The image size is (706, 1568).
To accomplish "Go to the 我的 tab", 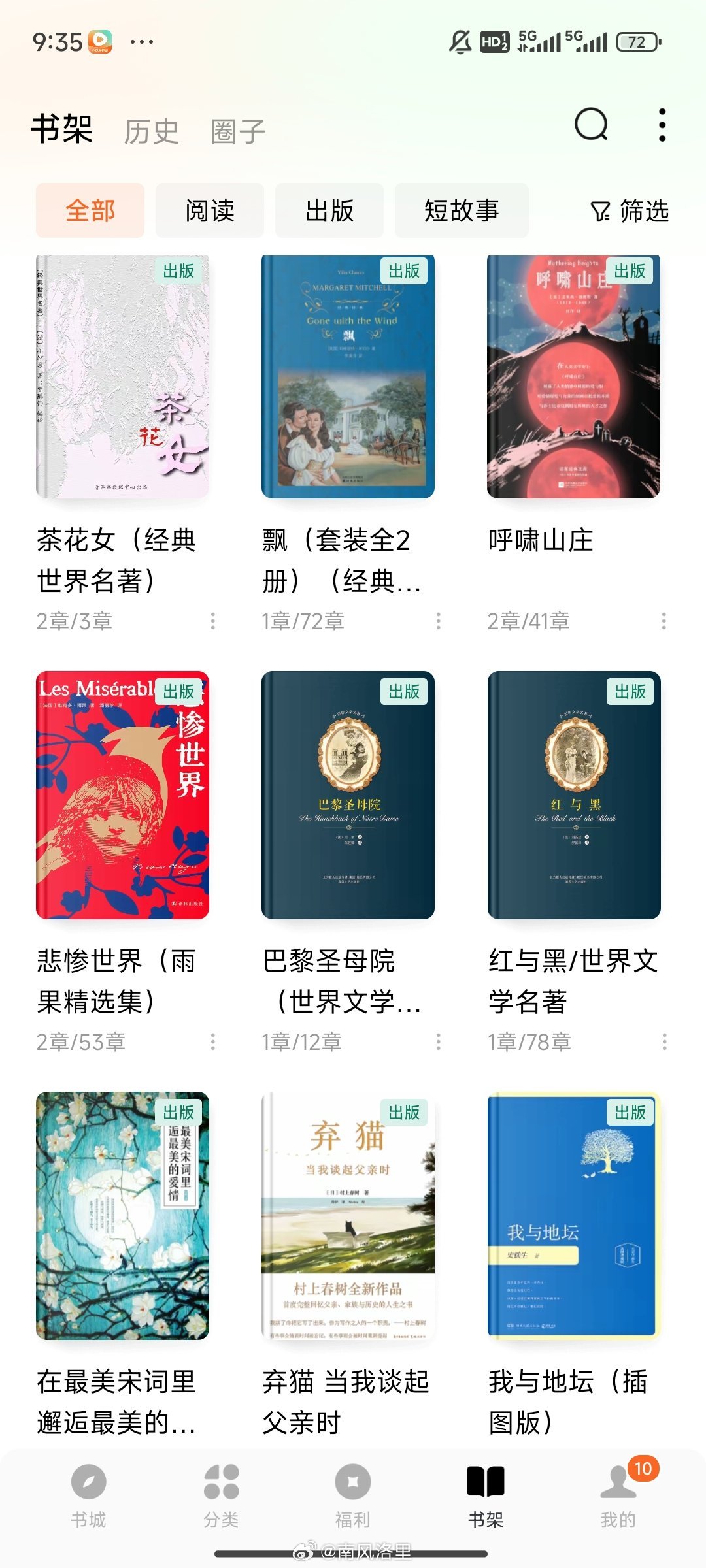I will 618,1495.
